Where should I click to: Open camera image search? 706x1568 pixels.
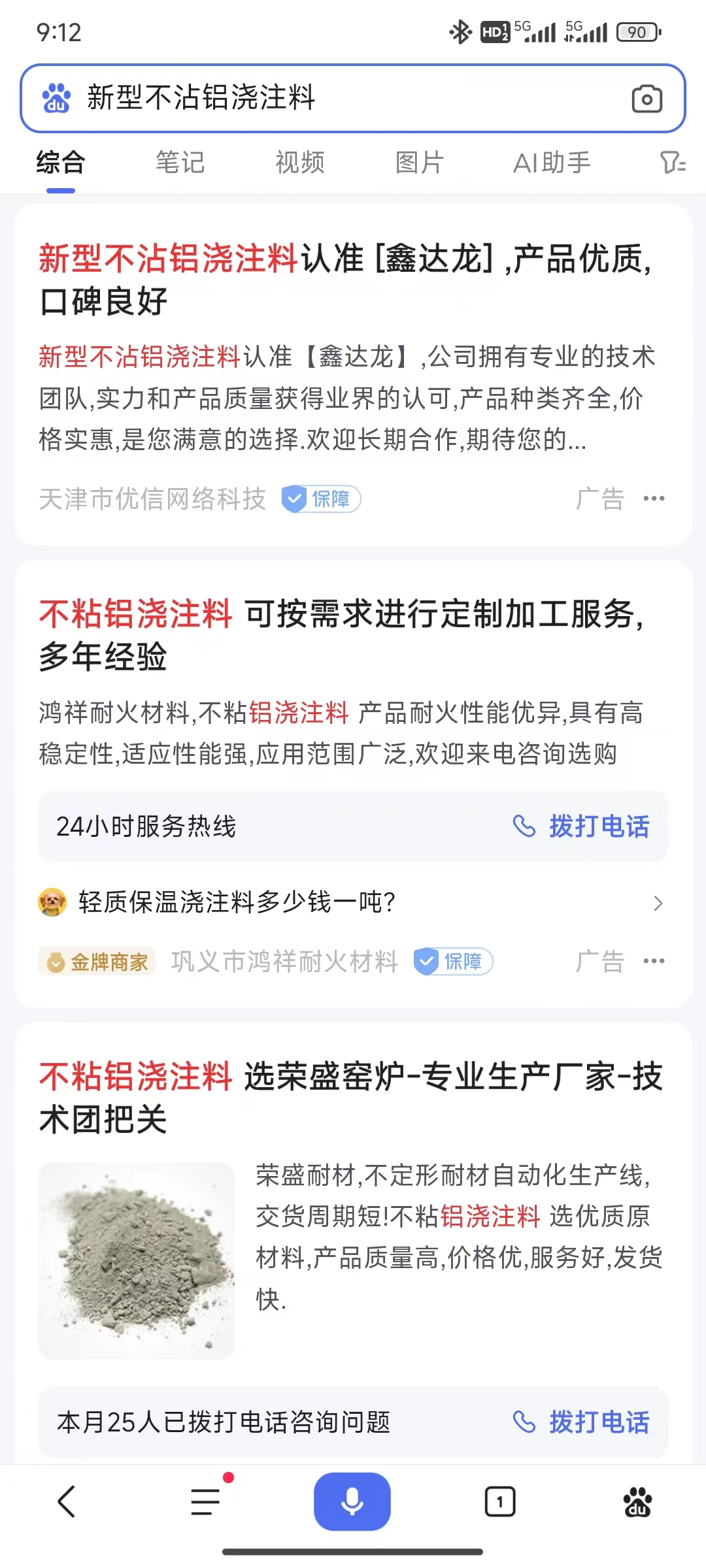tap(647, 99)
